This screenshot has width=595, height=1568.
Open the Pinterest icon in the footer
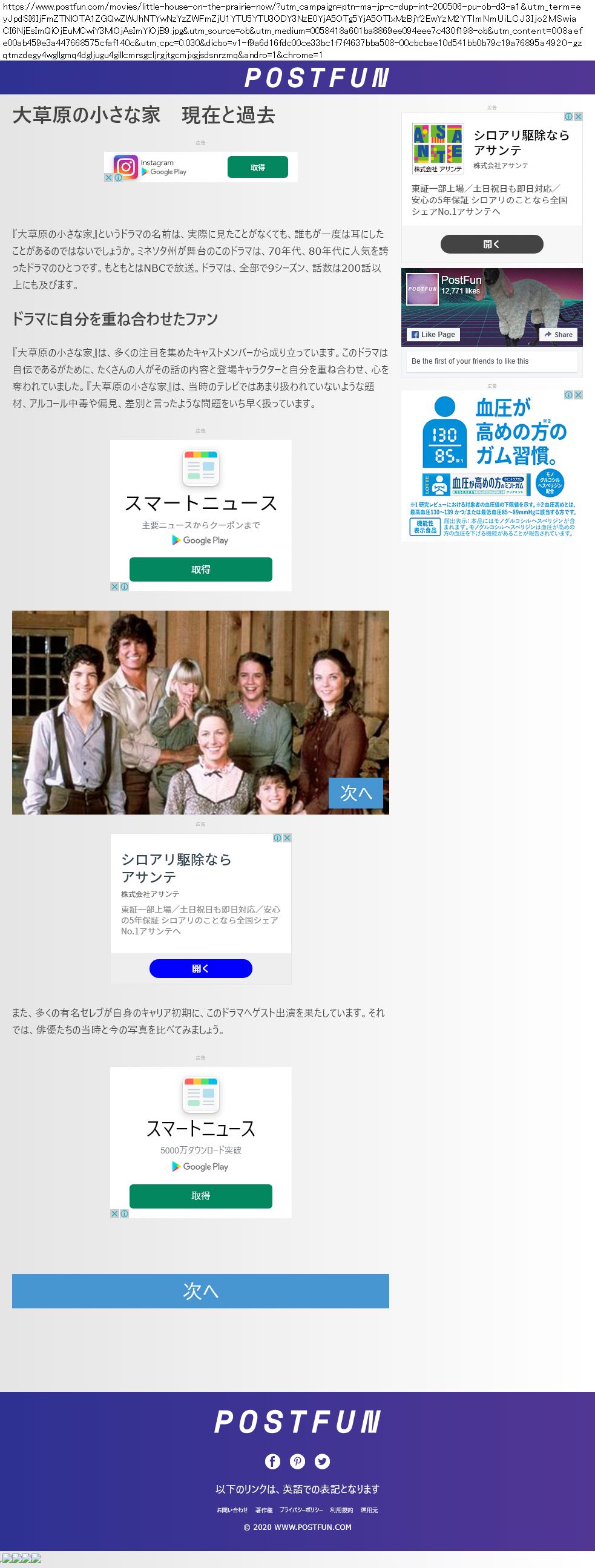coord(297,1461)
